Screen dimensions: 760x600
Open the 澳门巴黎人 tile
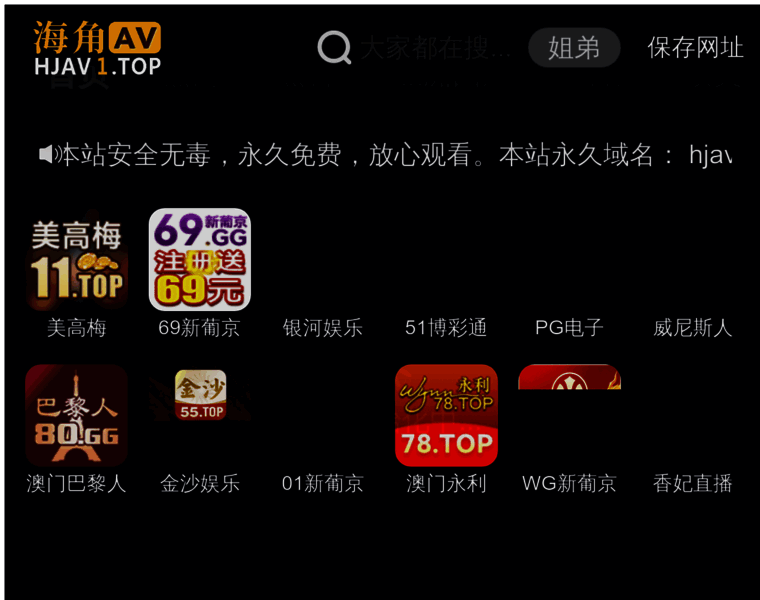[77, 416]
